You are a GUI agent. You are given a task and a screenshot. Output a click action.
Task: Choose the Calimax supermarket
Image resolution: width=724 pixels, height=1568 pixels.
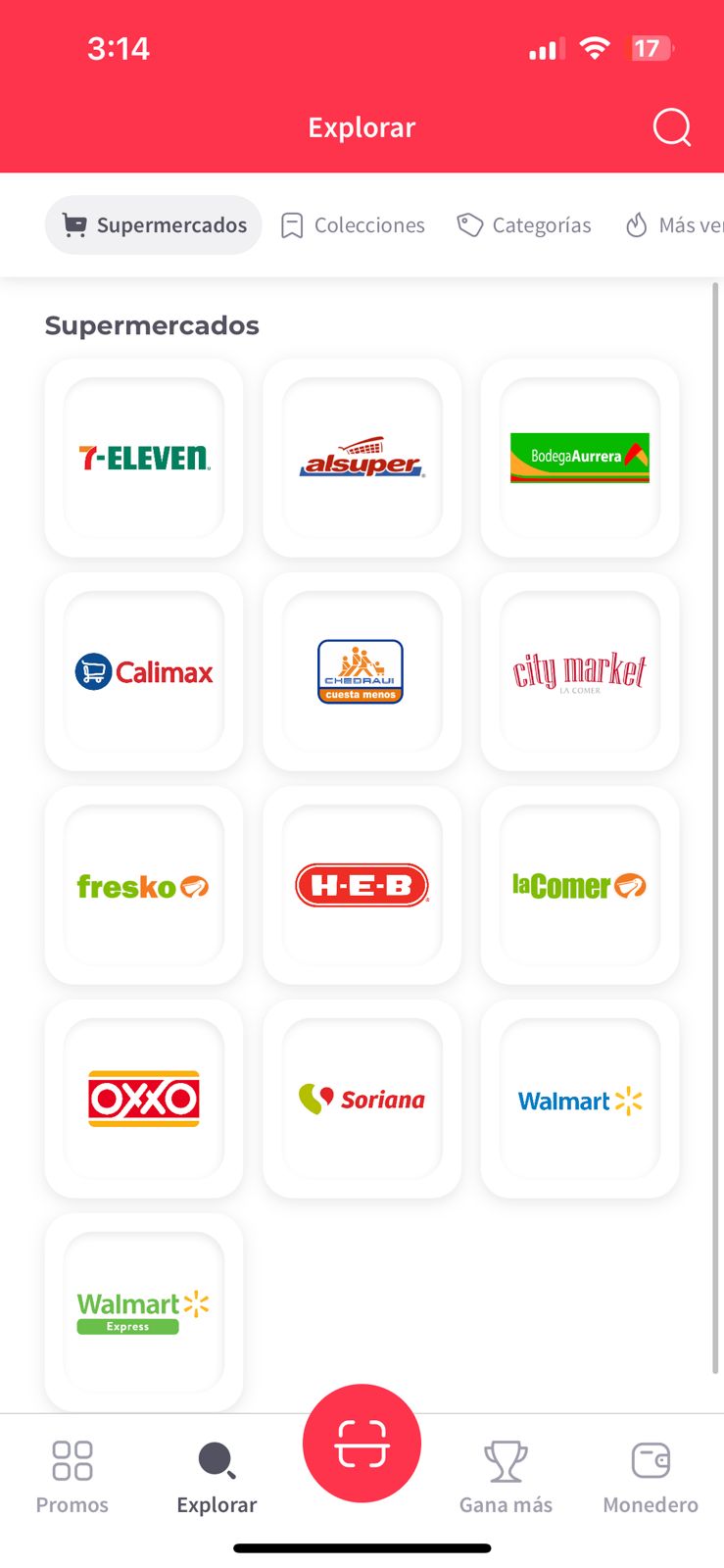[144, 671]
